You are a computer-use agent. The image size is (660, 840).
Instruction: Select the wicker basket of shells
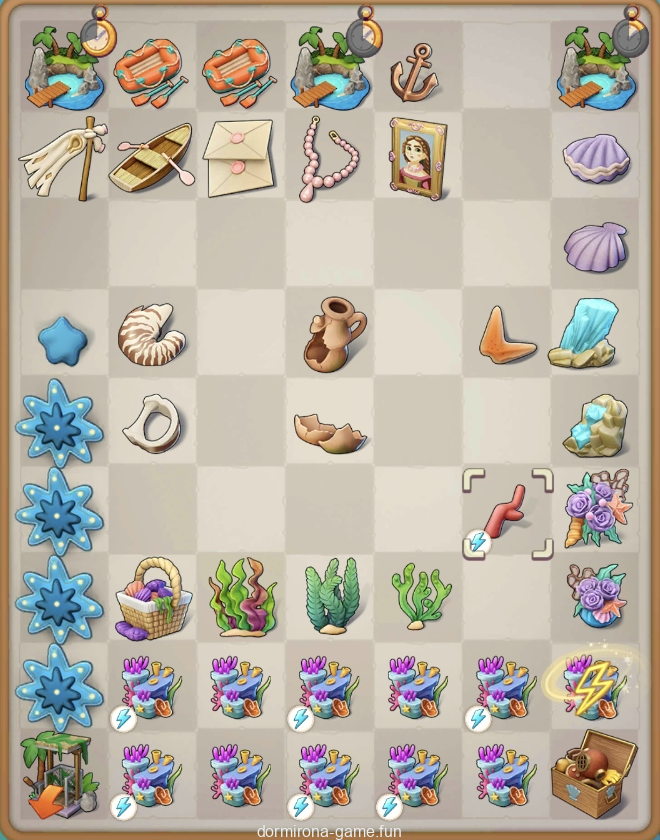point(151,597)
